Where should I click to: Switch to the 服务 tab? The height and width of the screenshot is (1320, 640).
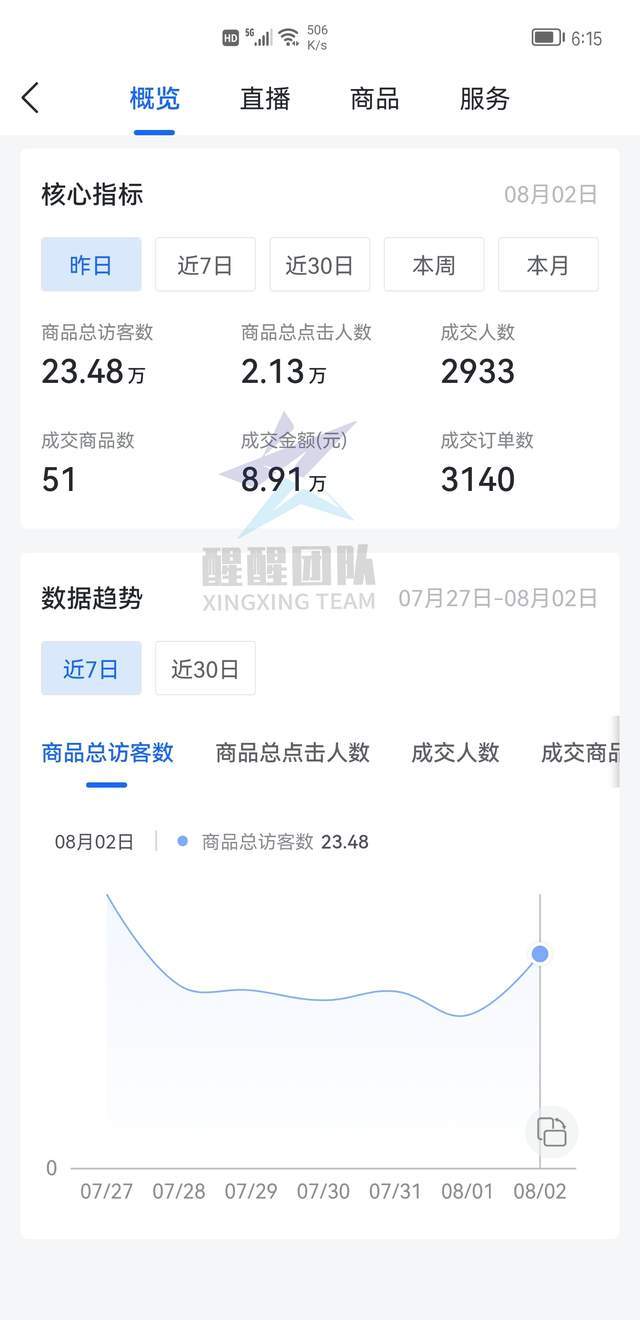pos(485,98)
